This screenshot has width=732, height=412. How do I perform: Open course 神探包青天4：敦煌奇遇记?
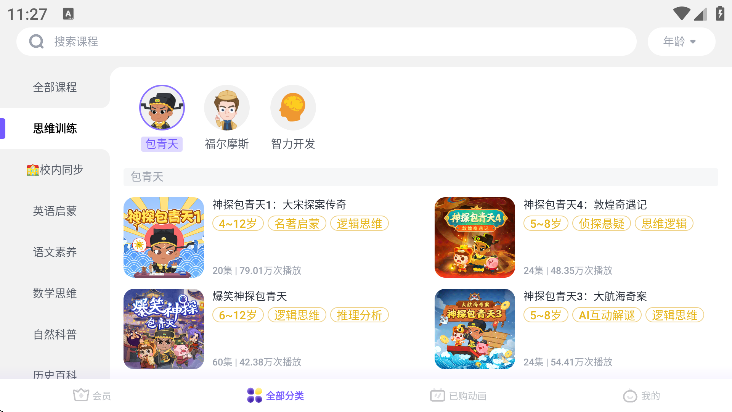474,237
